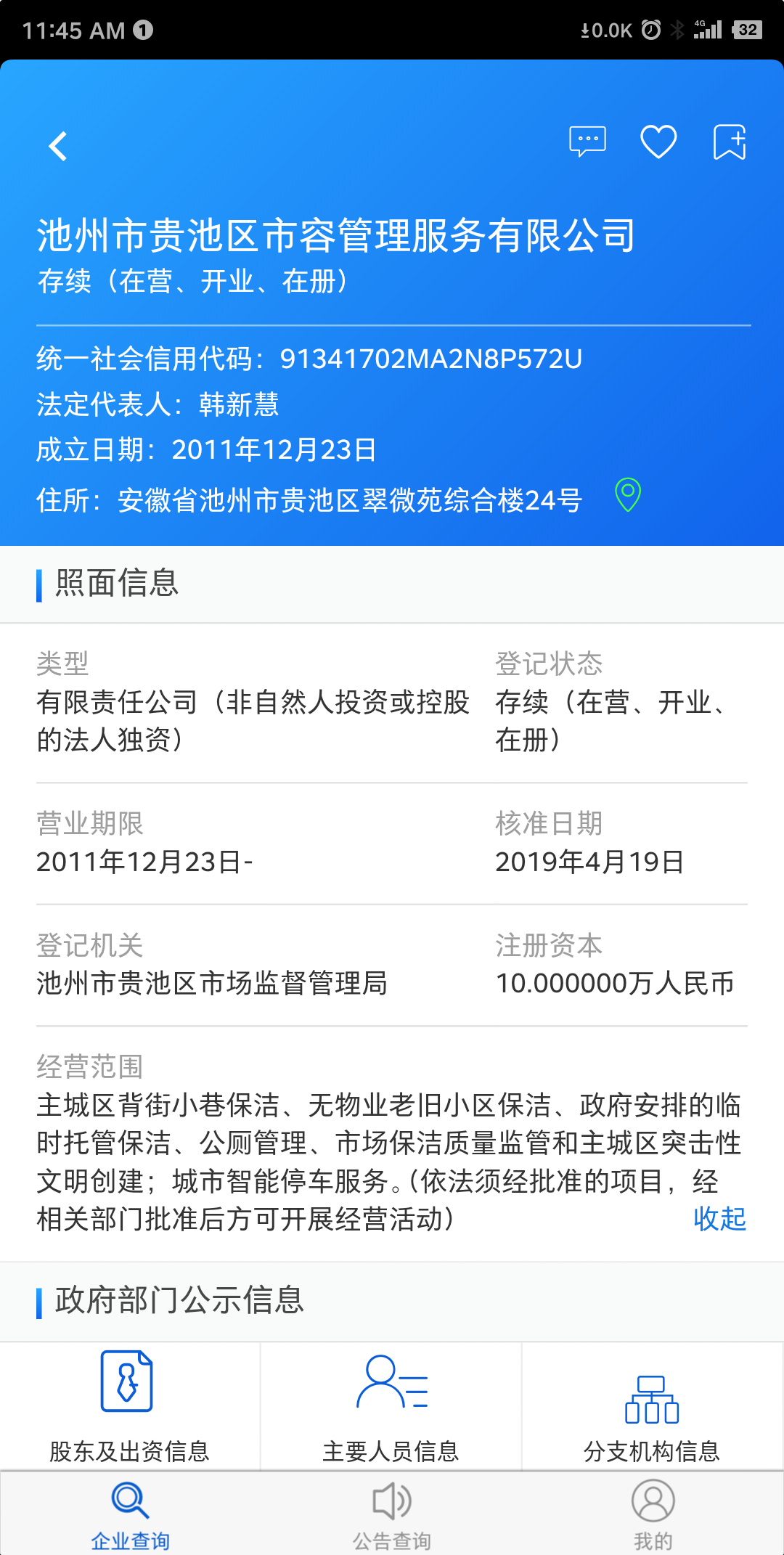Switch to the 公告查询 tab
Screen dimensions: 784x1555
tap(392, 1514)
